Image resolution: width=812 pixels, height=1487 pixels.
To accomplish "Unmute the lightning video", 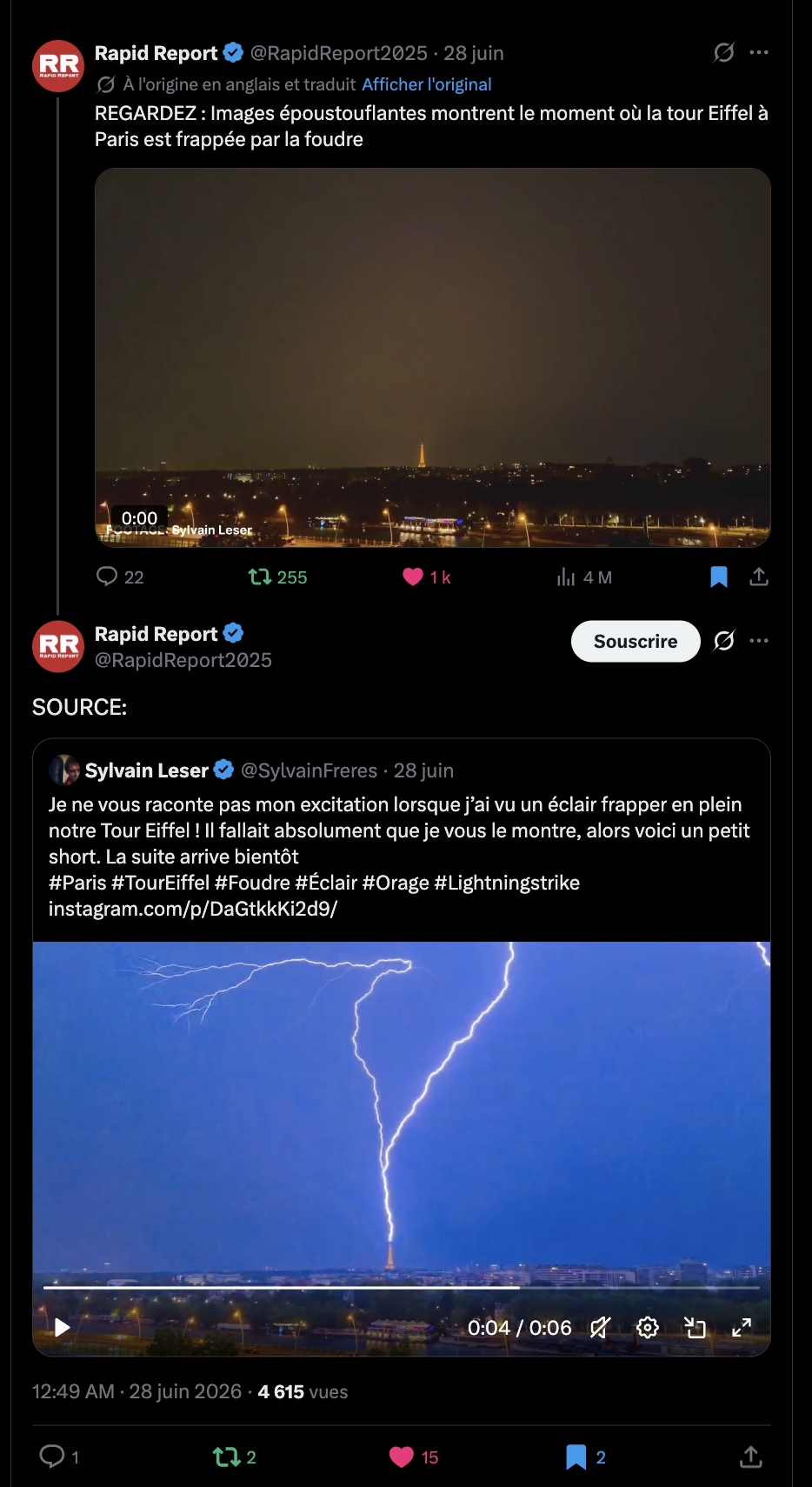I will [x=601, y=1327].
